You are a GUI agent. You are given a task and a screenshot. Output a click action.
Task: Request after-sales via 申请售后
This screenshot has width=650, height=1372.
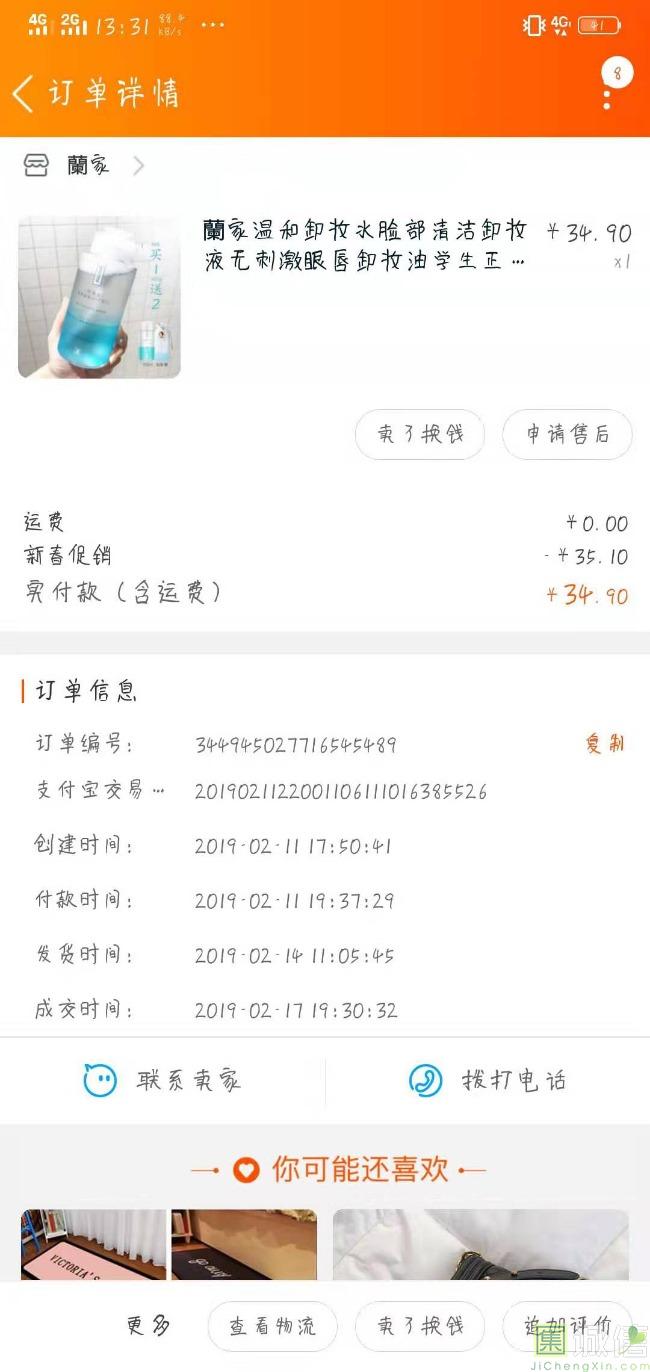567,435
